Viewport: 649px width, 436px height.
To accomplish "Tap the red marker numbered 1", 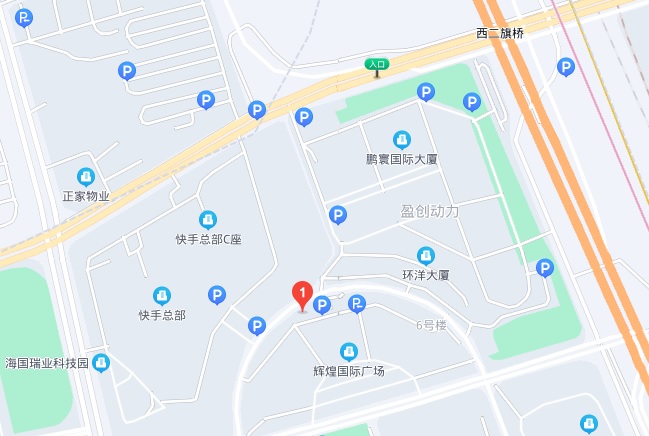I will 301,295.
